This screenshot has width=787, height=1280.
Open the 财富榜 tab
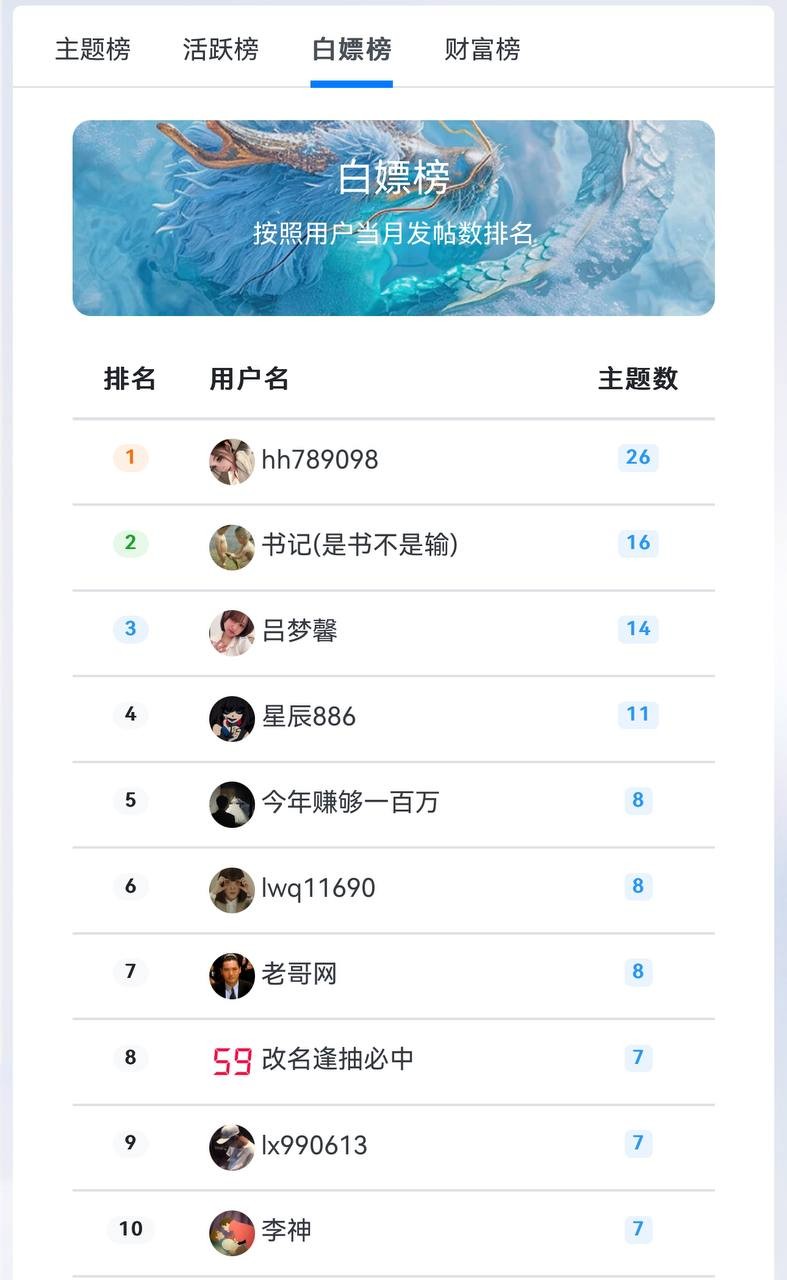click(x=482, y=49)
